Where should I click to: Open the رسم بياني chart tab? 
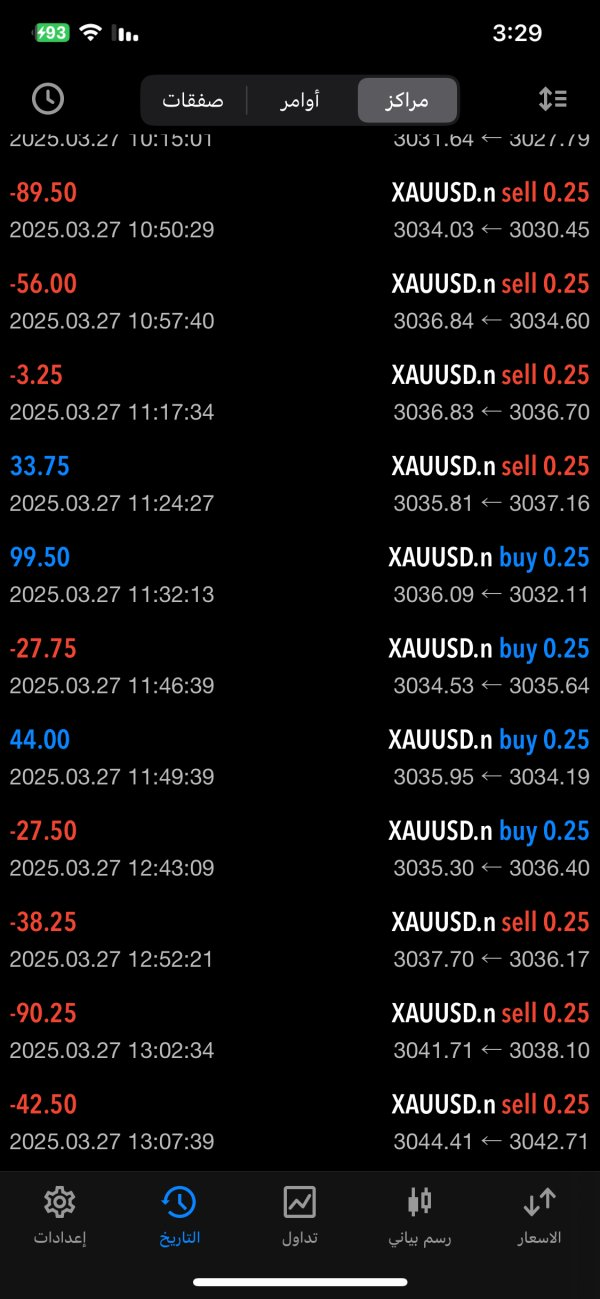(420, 1215)
